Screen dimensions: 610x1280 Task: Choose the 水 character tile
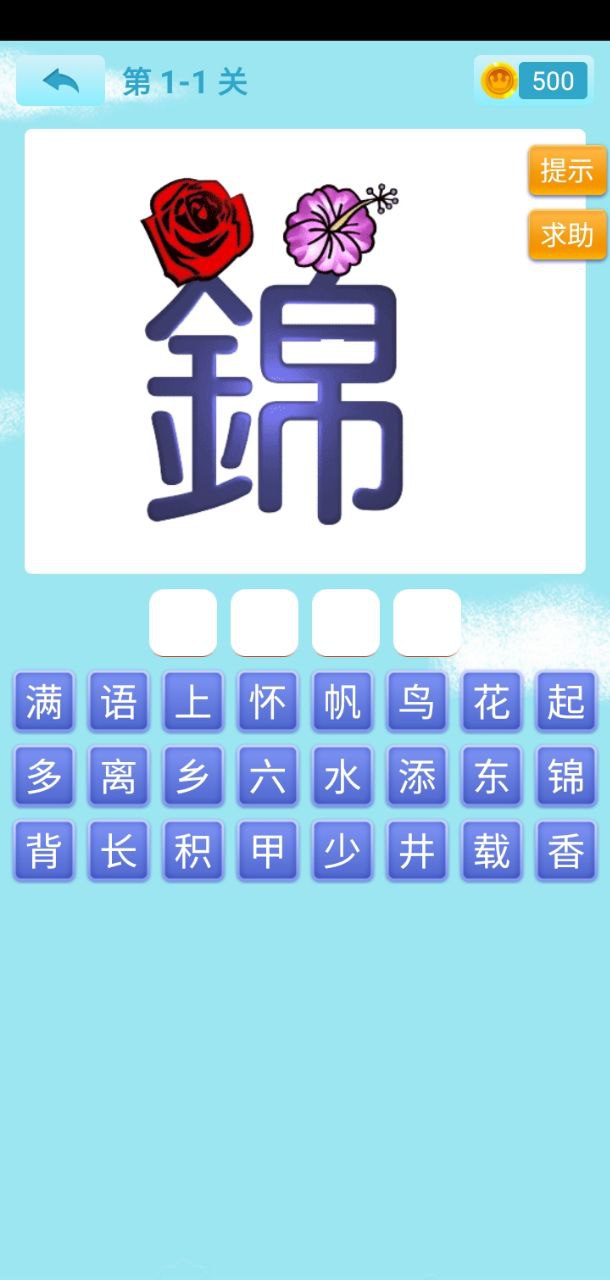point(342,777)
